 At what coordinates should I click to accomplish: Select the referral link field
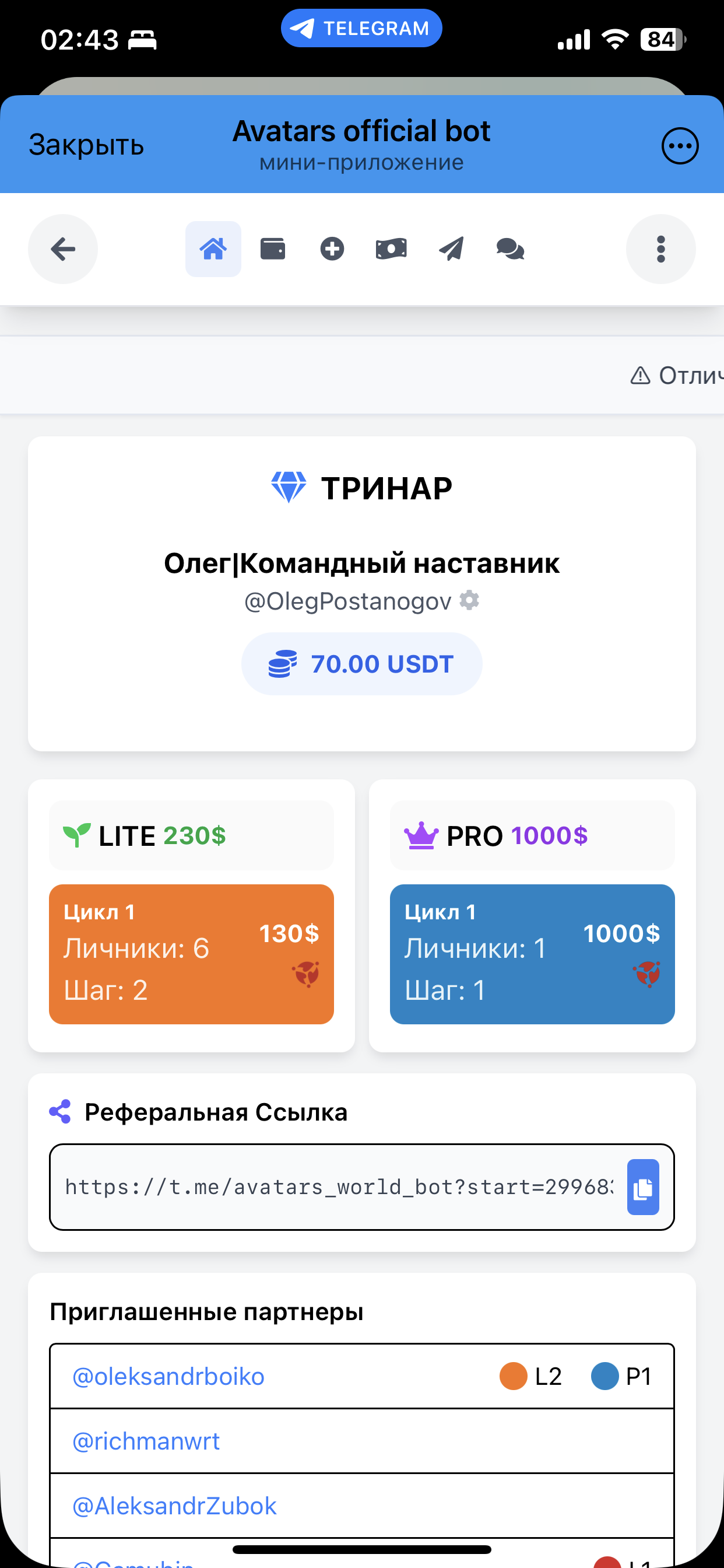point(338,1187)
